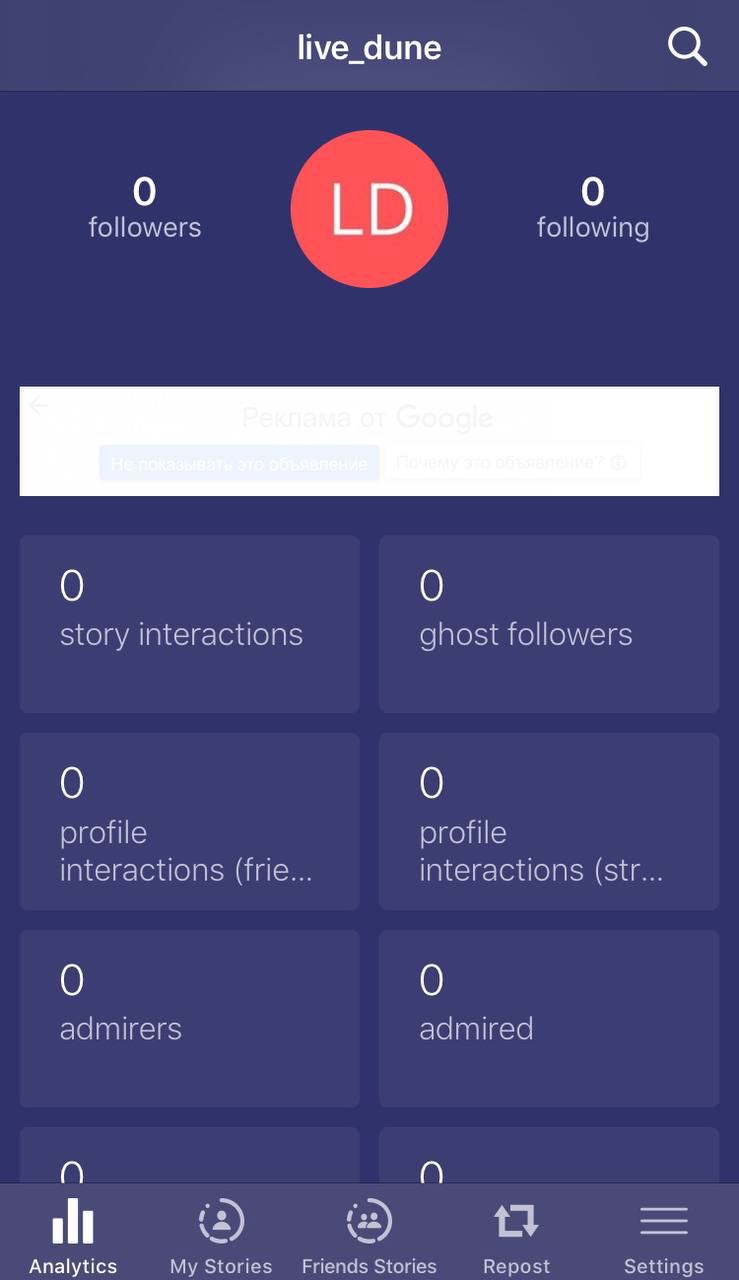The height and width of the screenshot is (1280, 739).
Task: Open the story interactions card
Action: [189, 624]
